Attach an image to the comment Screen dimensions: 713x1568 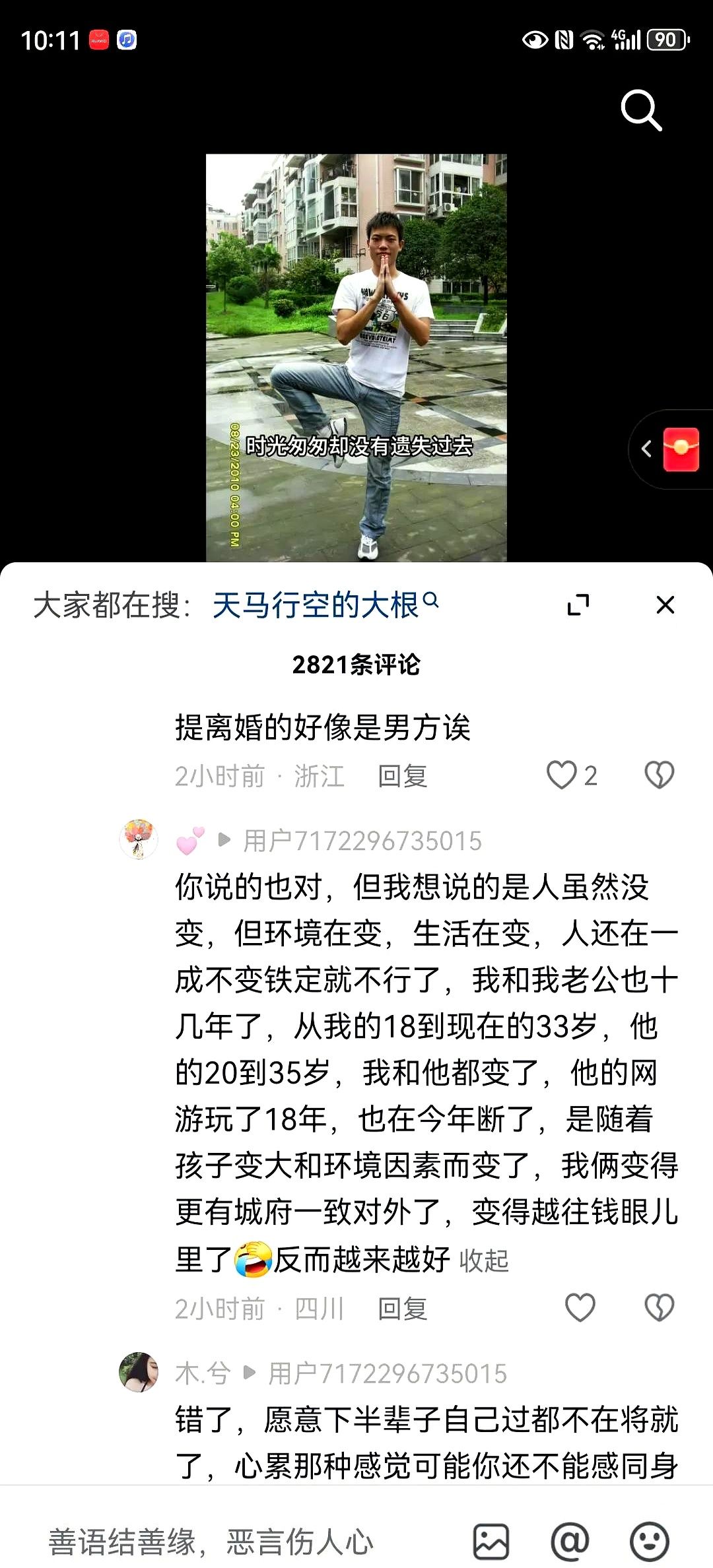(491, 1542)
